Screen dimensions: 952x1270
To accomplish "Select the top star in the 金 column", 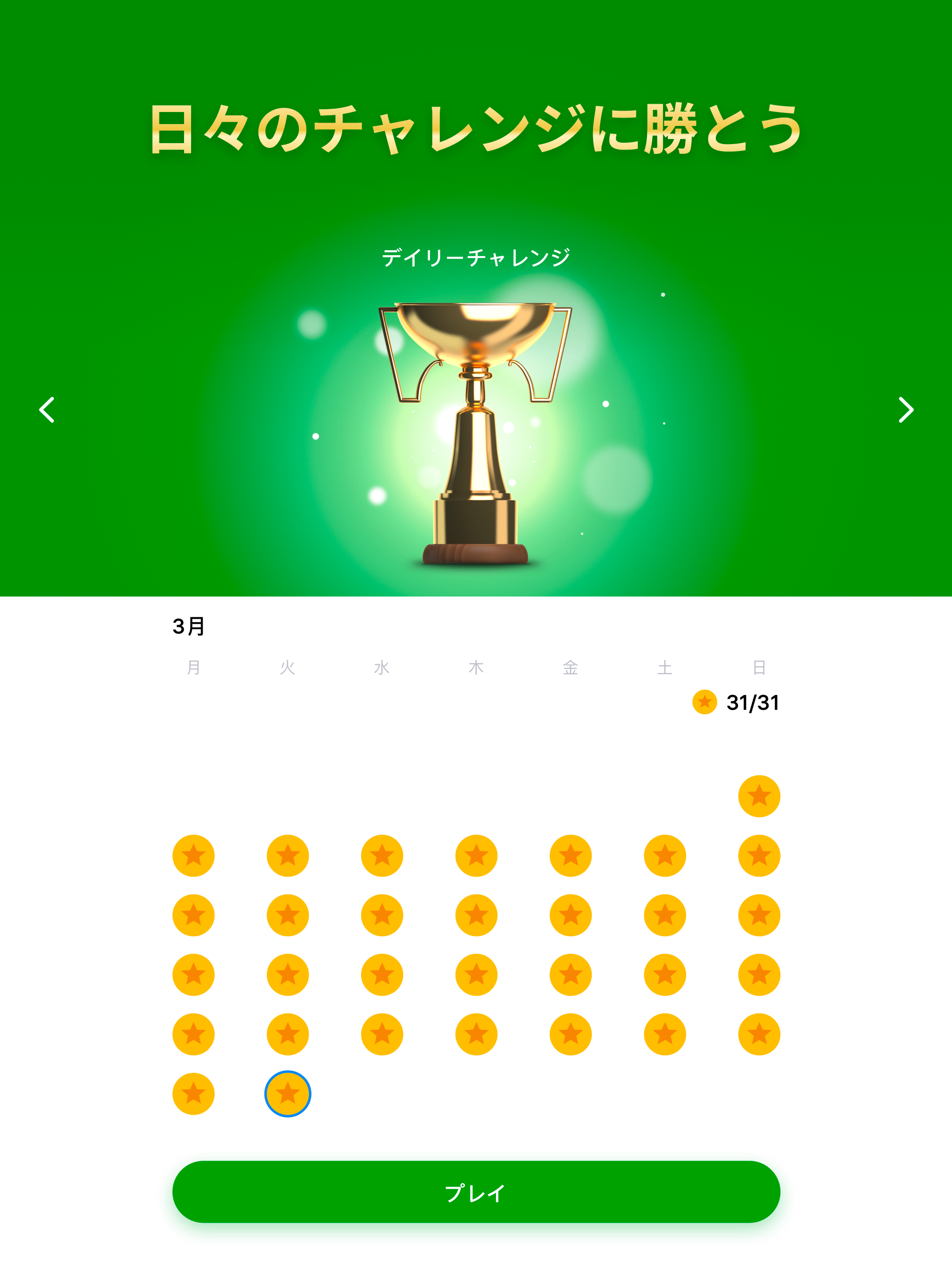I will tap(571, 855).
